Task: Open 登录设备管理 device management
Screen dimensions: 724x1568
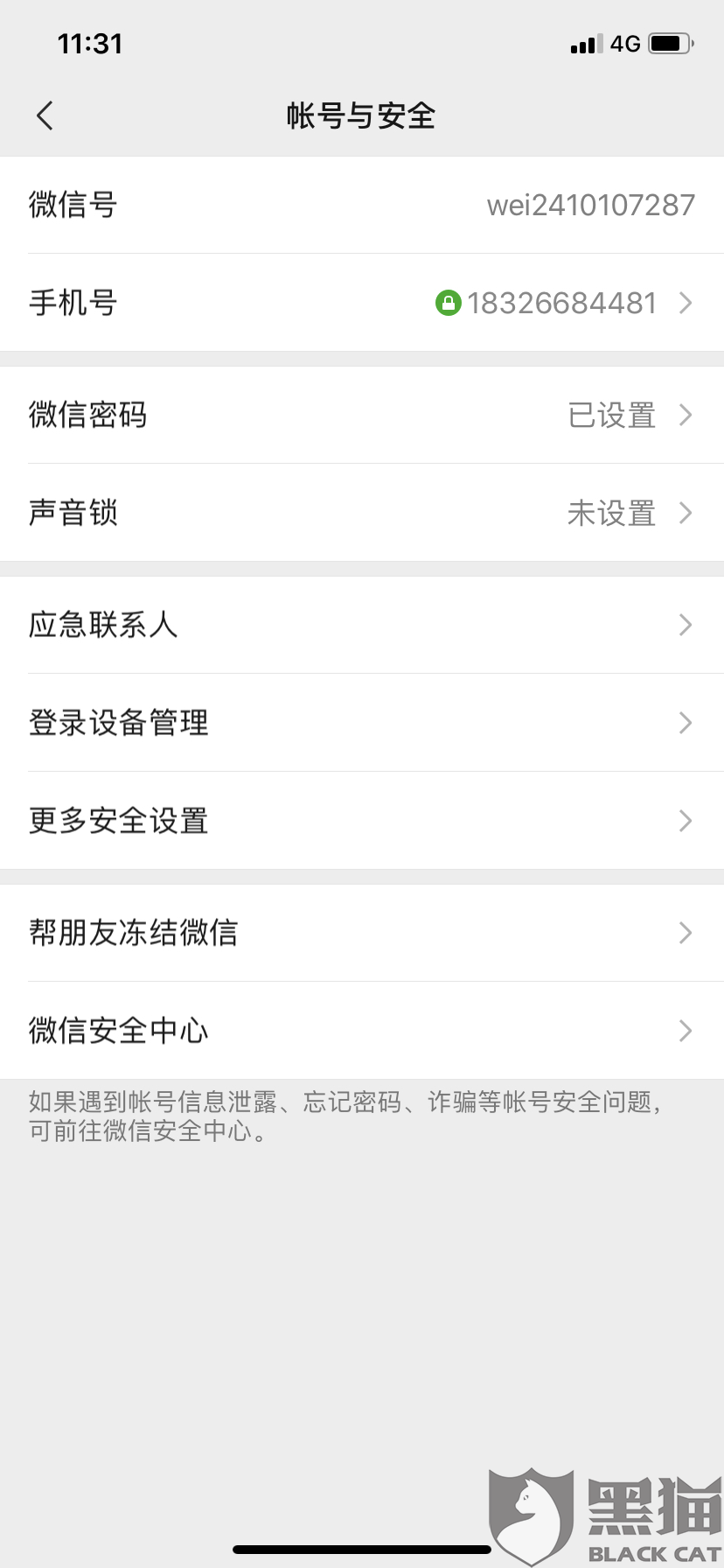Action: click(362, 723)
